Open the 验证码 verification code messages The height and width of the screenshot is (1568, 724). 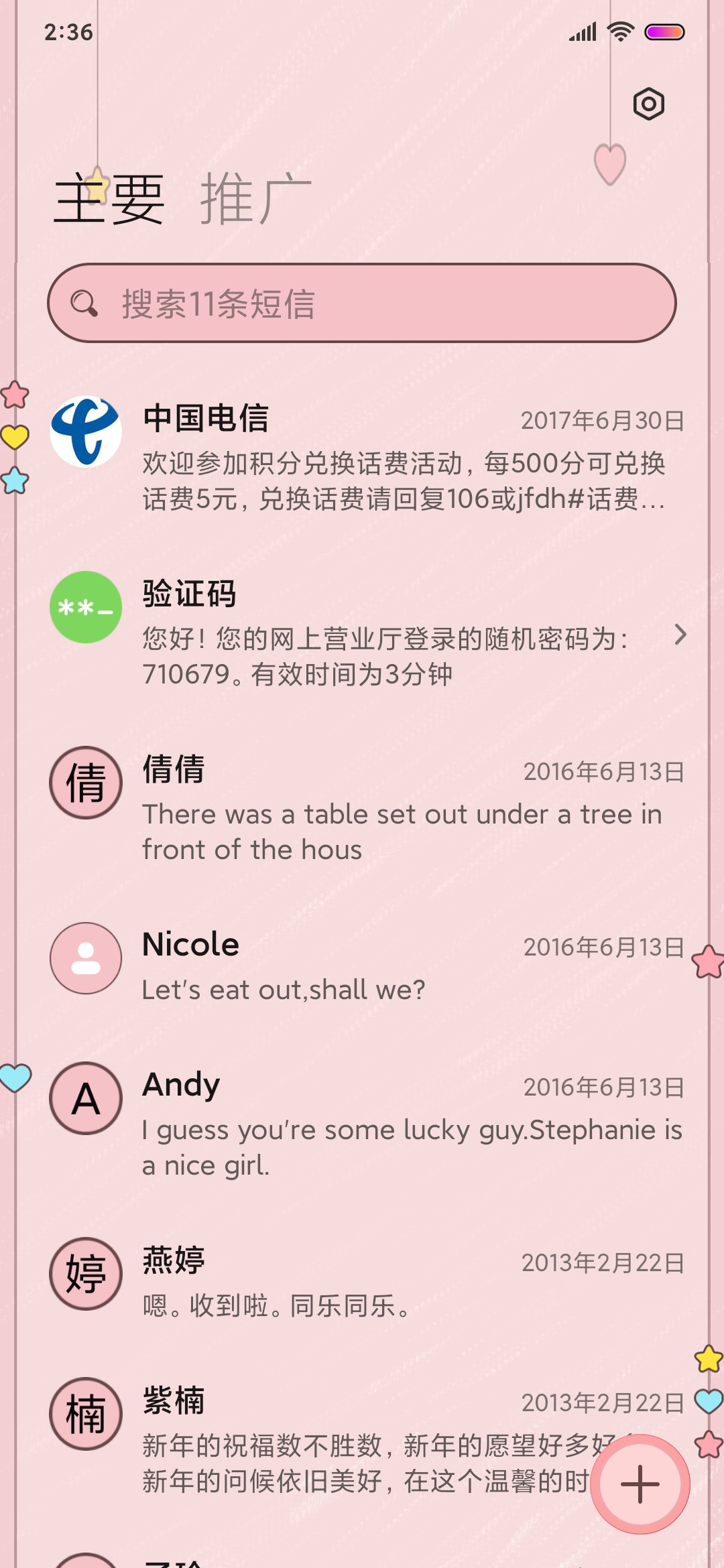pyautogui.click(x=362, y=633)
